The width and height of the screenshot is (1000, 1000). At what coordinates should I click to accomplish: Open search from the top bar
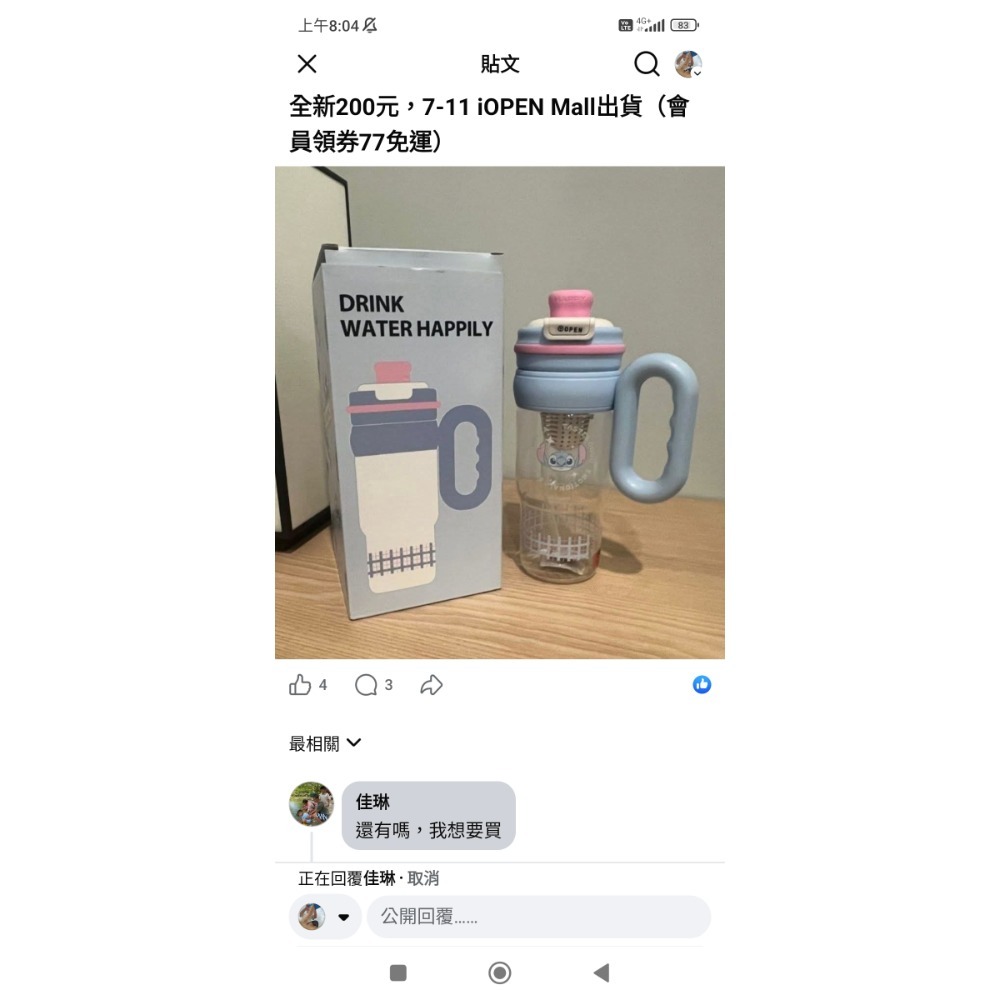(647, 64)
